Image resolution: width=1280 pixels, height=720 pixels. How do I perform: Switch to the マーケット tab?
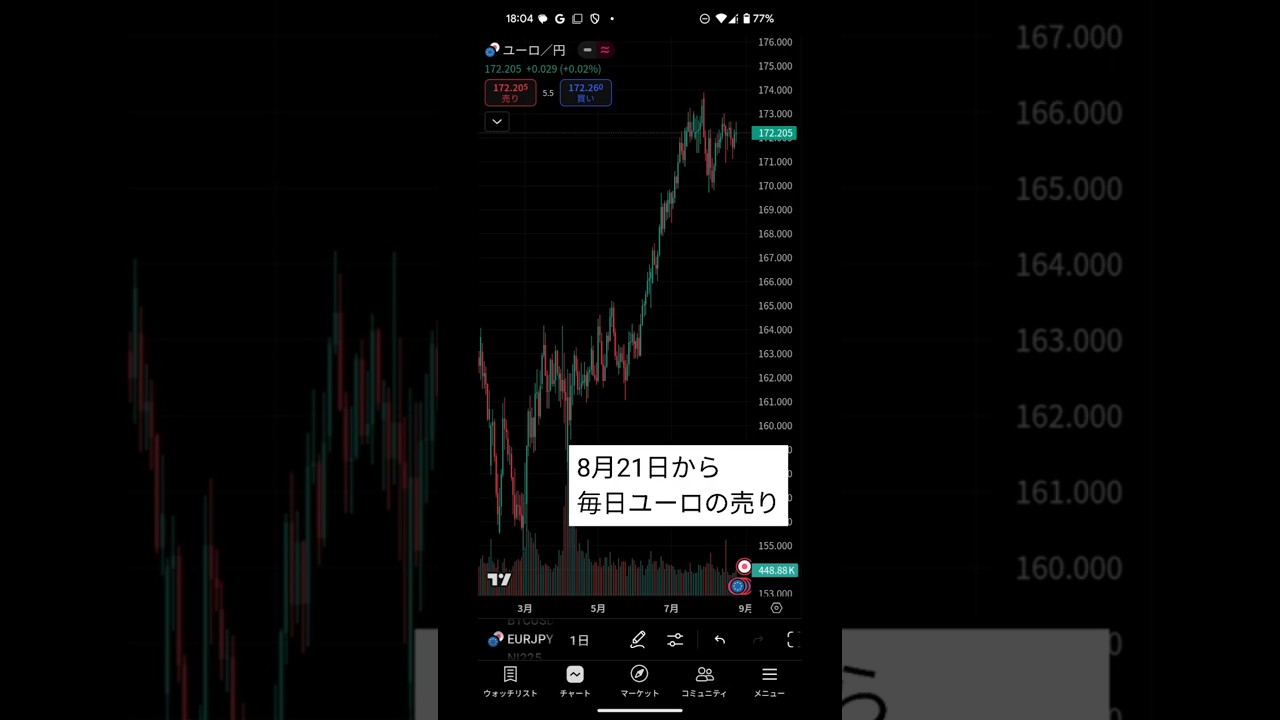640,681
